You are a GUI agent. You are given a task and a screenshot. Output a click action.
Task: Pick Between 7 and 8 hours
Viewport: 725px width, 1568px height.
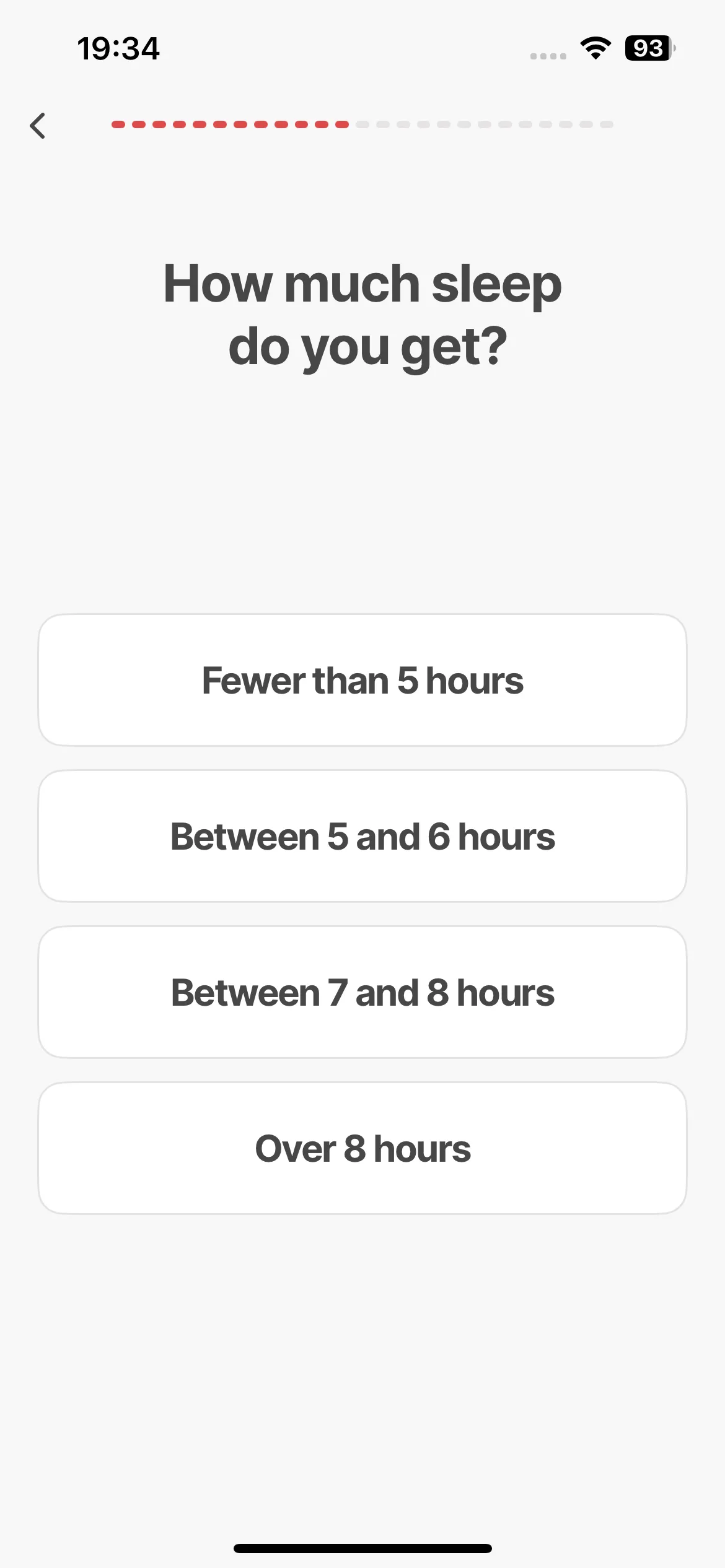362,992
